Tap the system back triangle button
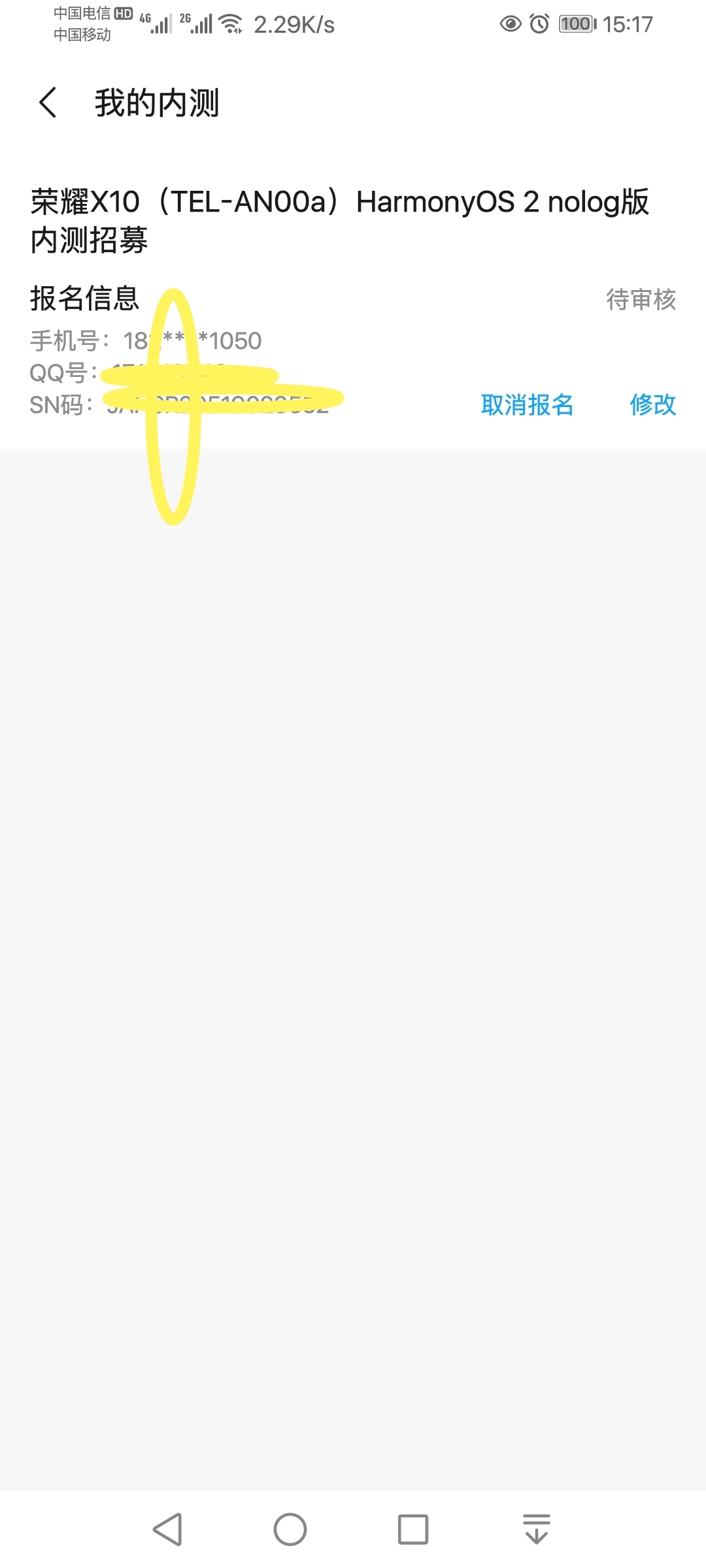The height and width of the screenshot is (1568, 706). (167, 1529)
